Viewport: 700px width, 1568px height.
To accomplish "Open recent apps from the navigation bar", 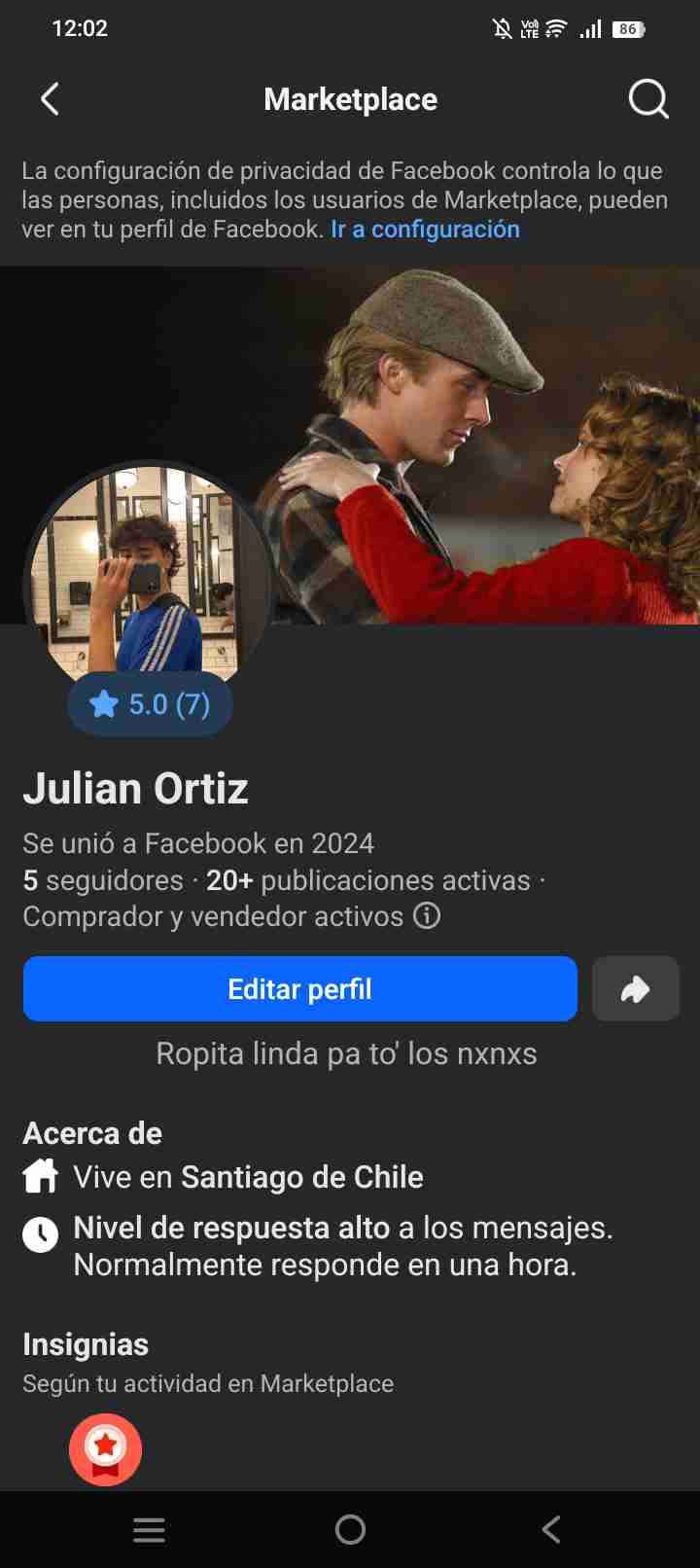I will pyautogui.click(x=149, y=1530).
